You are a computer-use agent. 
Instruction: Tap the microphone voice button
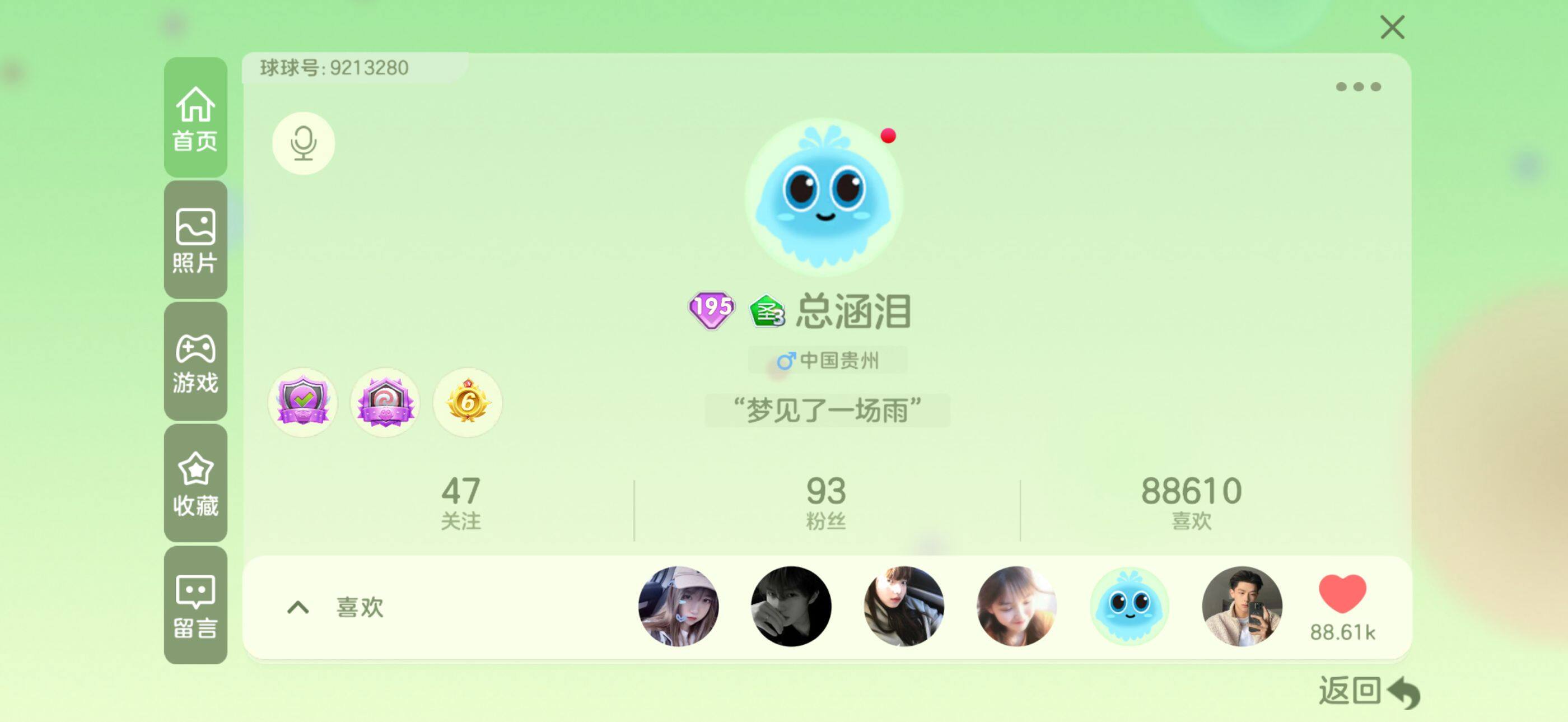tap(303, 143)
